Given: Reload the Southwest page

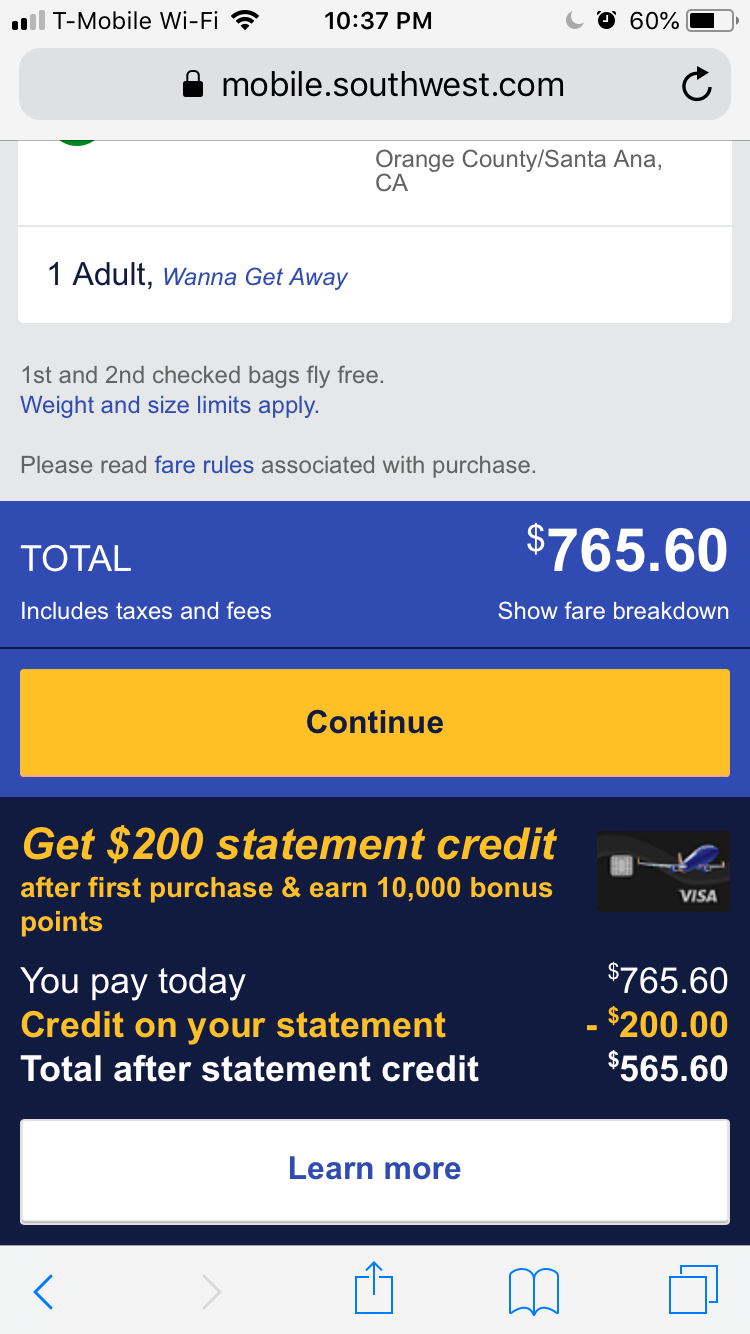Looking at the screenshot, I should (x=696, y=86).
